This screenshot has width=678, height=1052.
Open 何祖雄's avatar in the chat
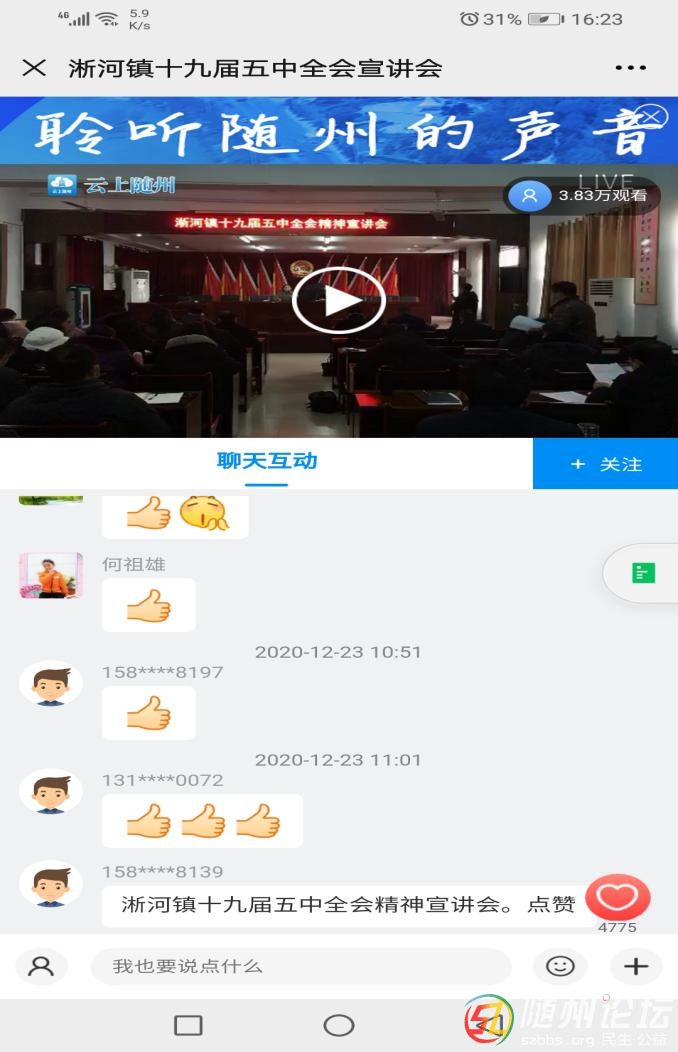50,576
